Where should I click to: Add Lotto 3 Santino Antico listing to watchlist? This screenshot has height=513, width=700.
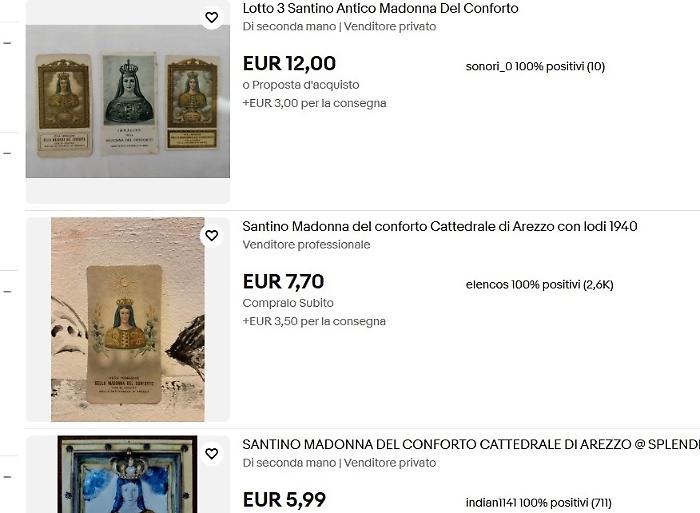click(211, 17)
